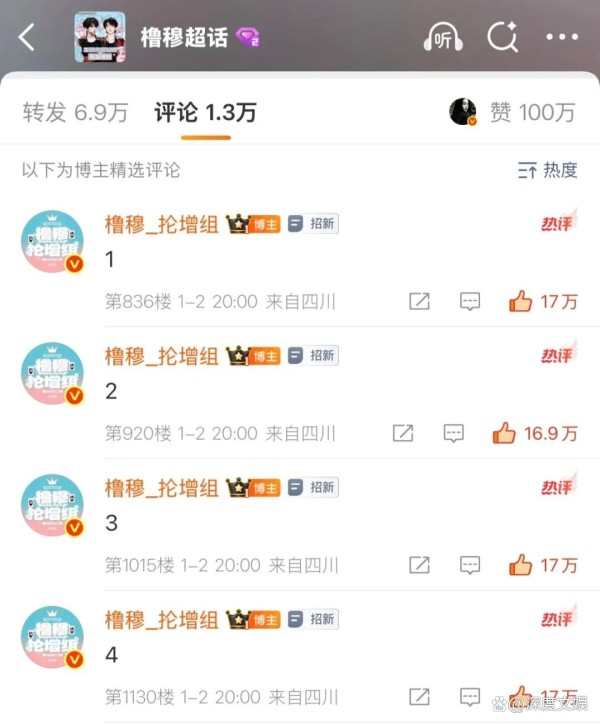The width and height of the screenshot is (600, 725).
Task: Reply to the comment on floor 第836楼
Action: (x=470, y=301)
